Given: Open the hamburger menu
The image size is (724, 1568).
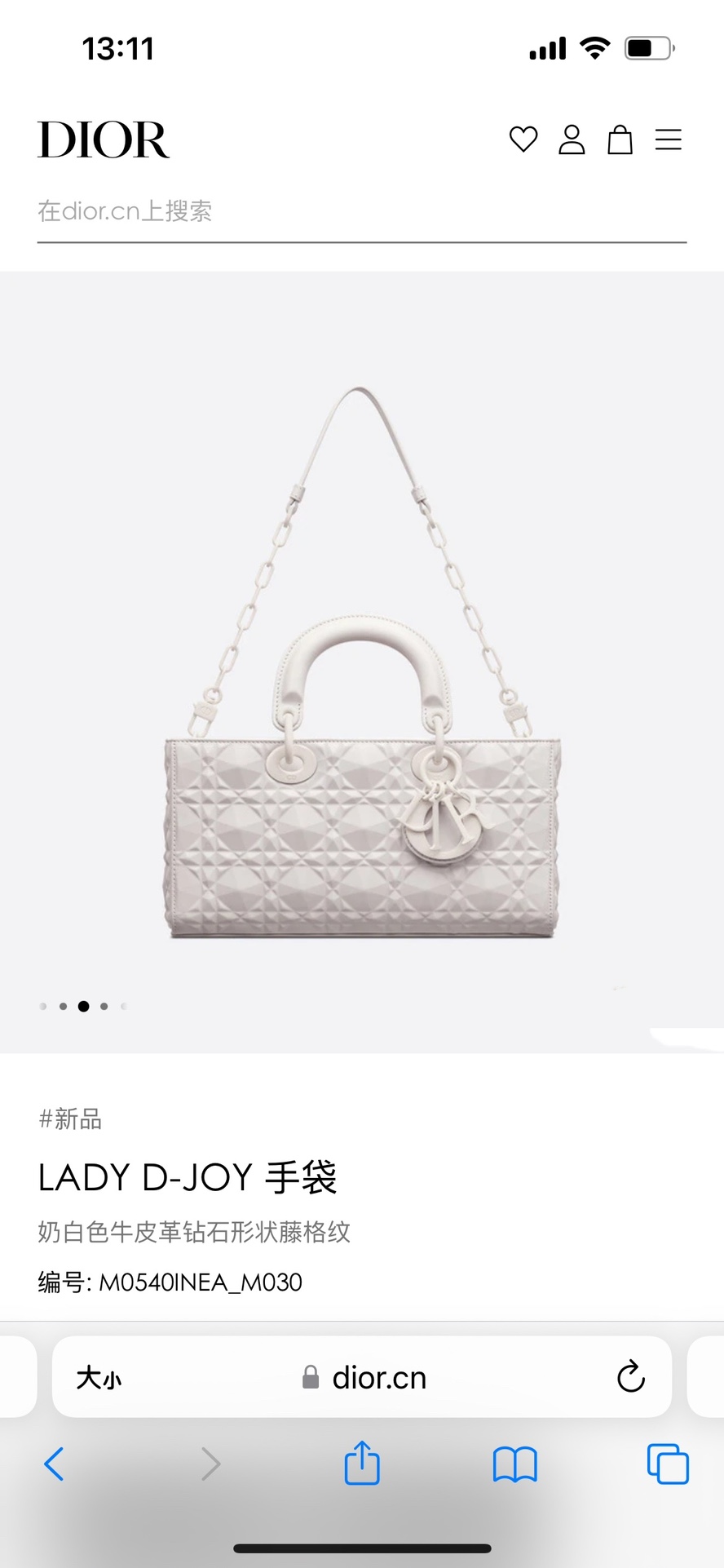Looking at the screenshot, I should [x=668, y=140].
